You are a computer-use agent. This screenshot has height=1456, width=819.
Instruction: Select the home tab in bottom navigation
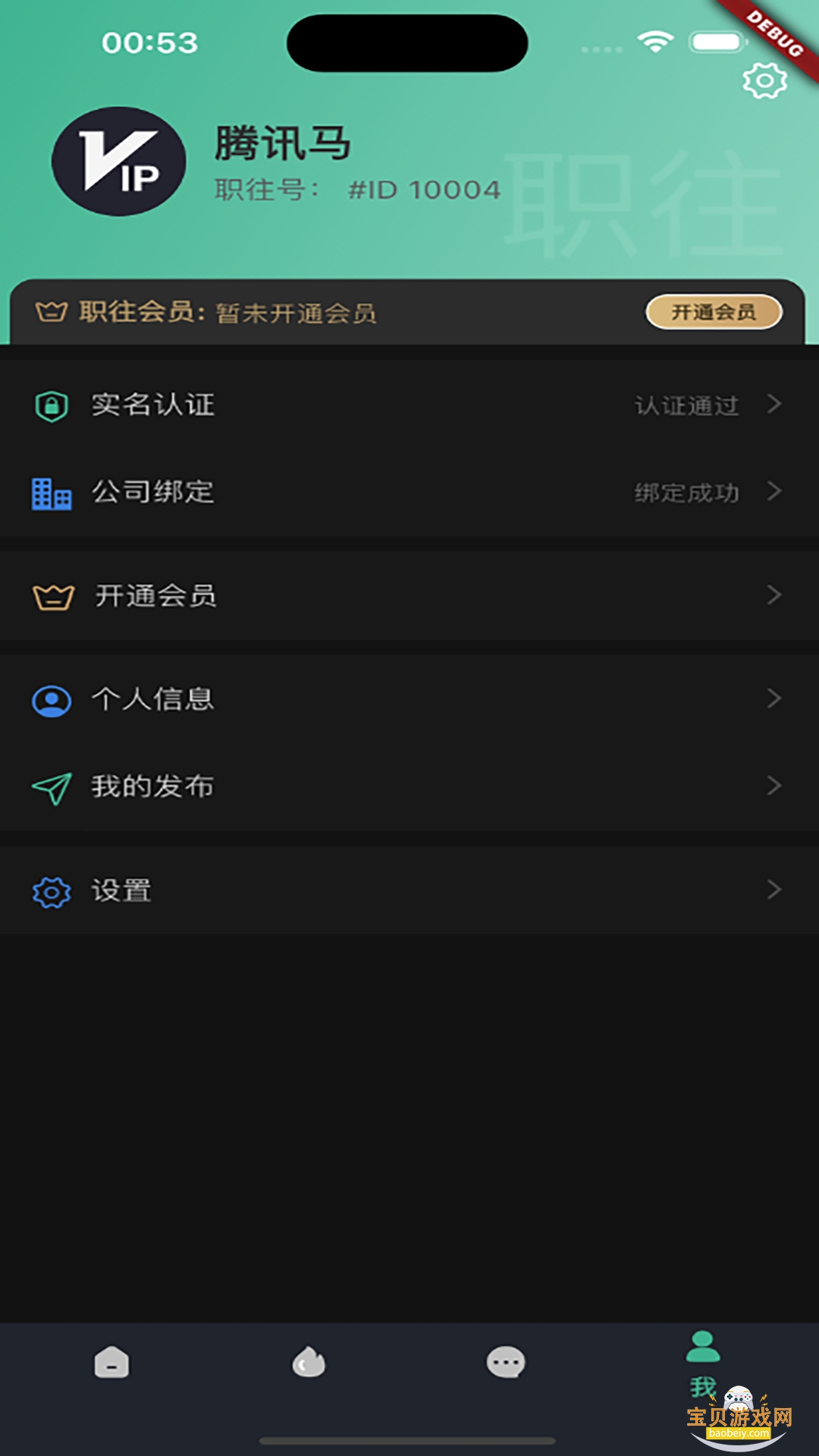(x=112, y=1361)
